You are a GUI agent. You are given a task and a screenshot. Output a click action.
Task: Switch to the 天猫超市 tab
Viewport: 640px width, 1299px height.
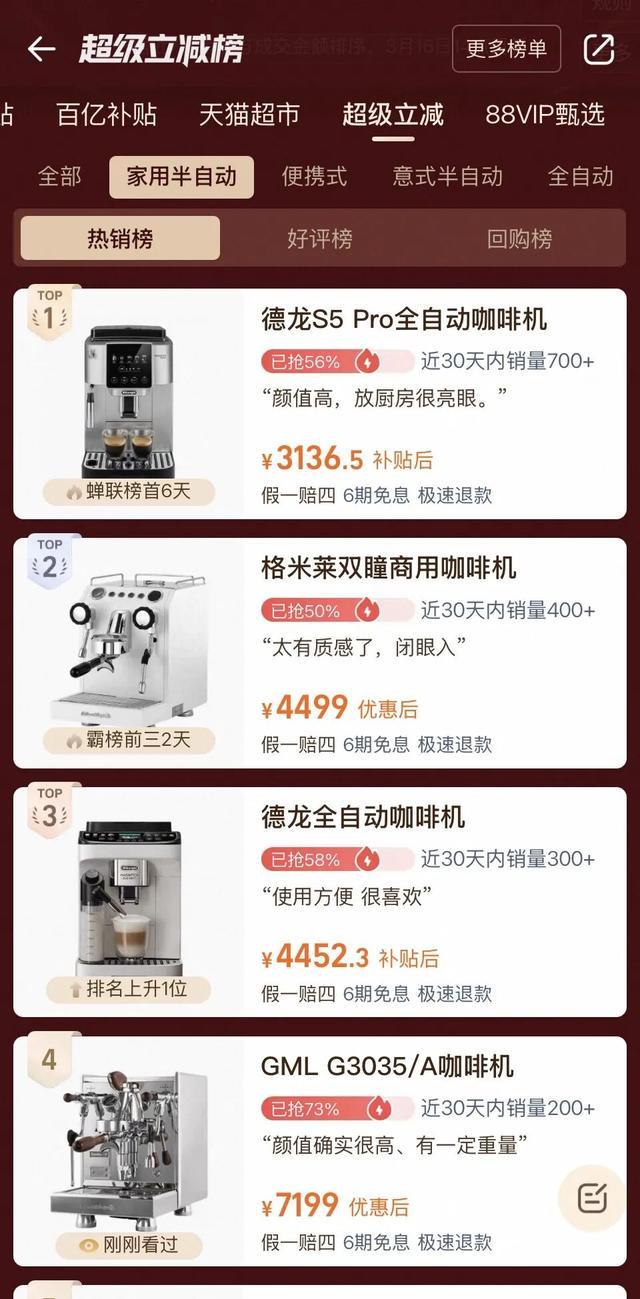(x=249, y=114)
